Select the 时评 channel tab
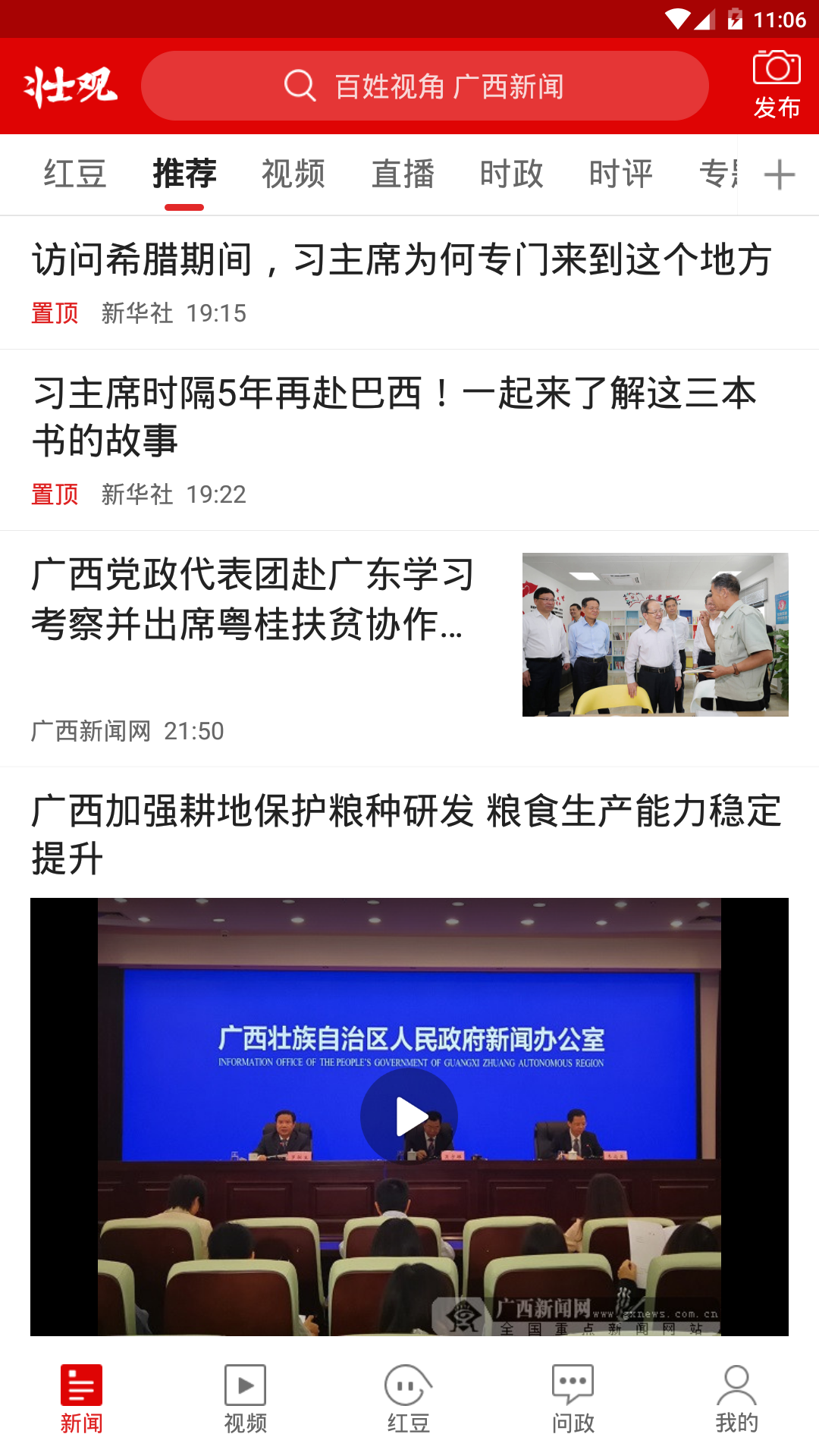 tap(620, 174)
